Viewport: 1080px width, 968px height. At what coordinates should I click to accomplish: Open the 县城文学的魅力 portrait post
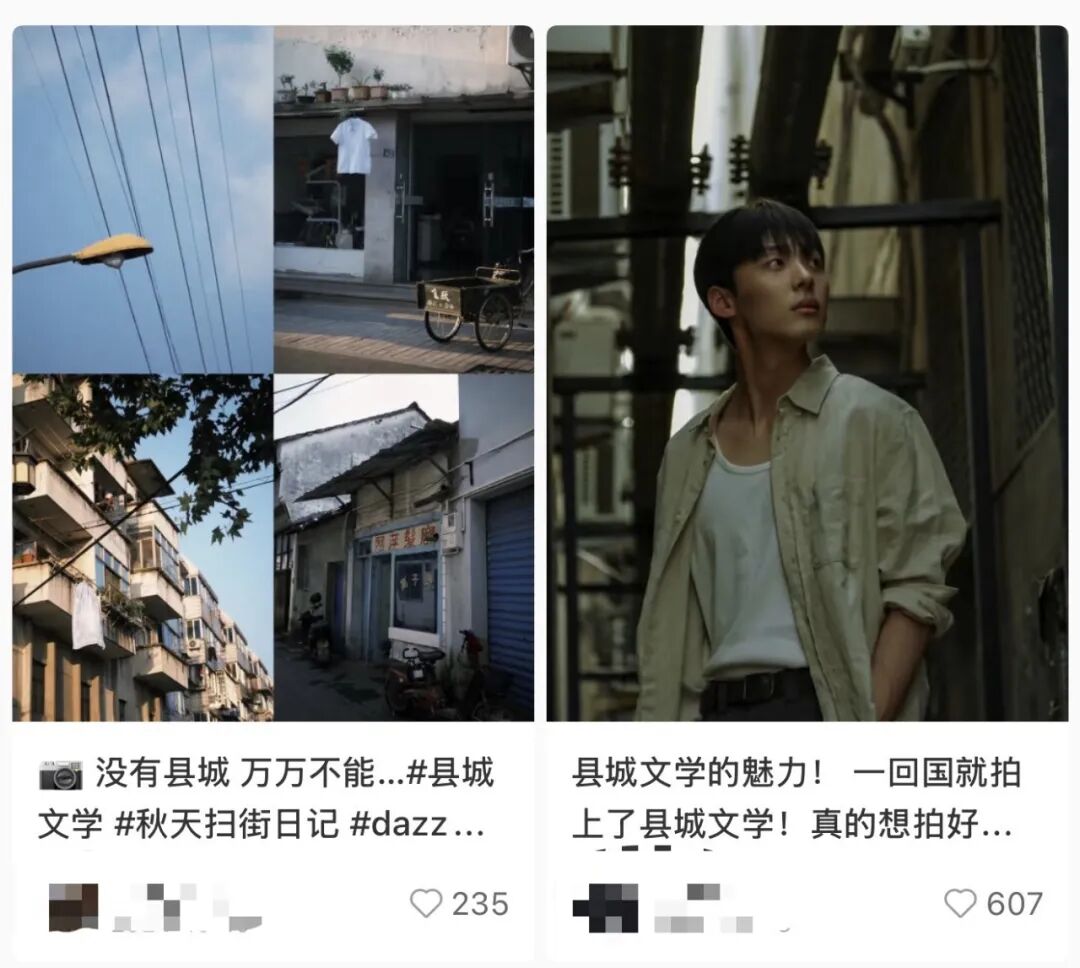(806, 372)
